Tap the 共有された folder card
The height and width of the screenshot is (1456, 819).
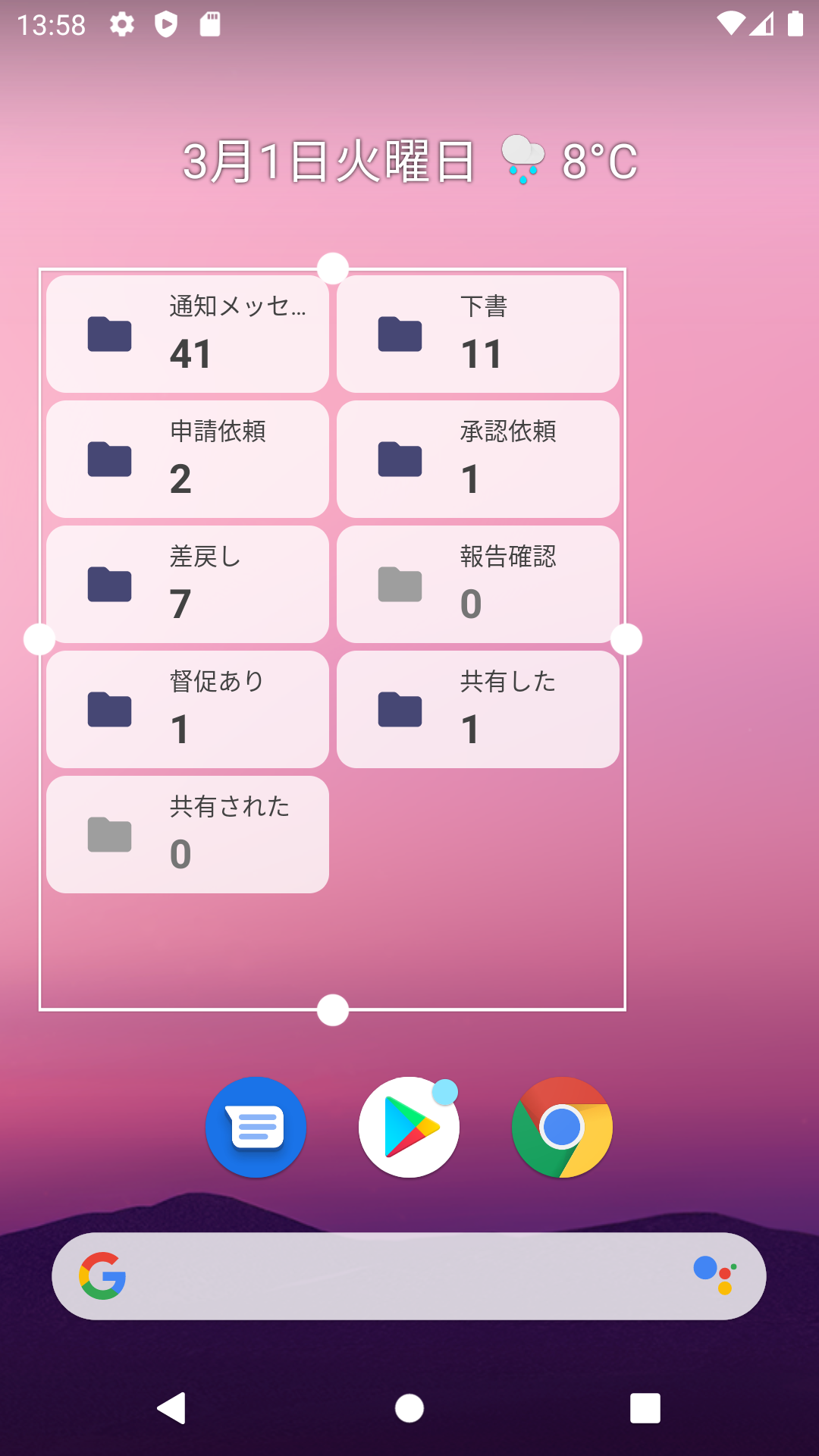(x=187, y=835)
